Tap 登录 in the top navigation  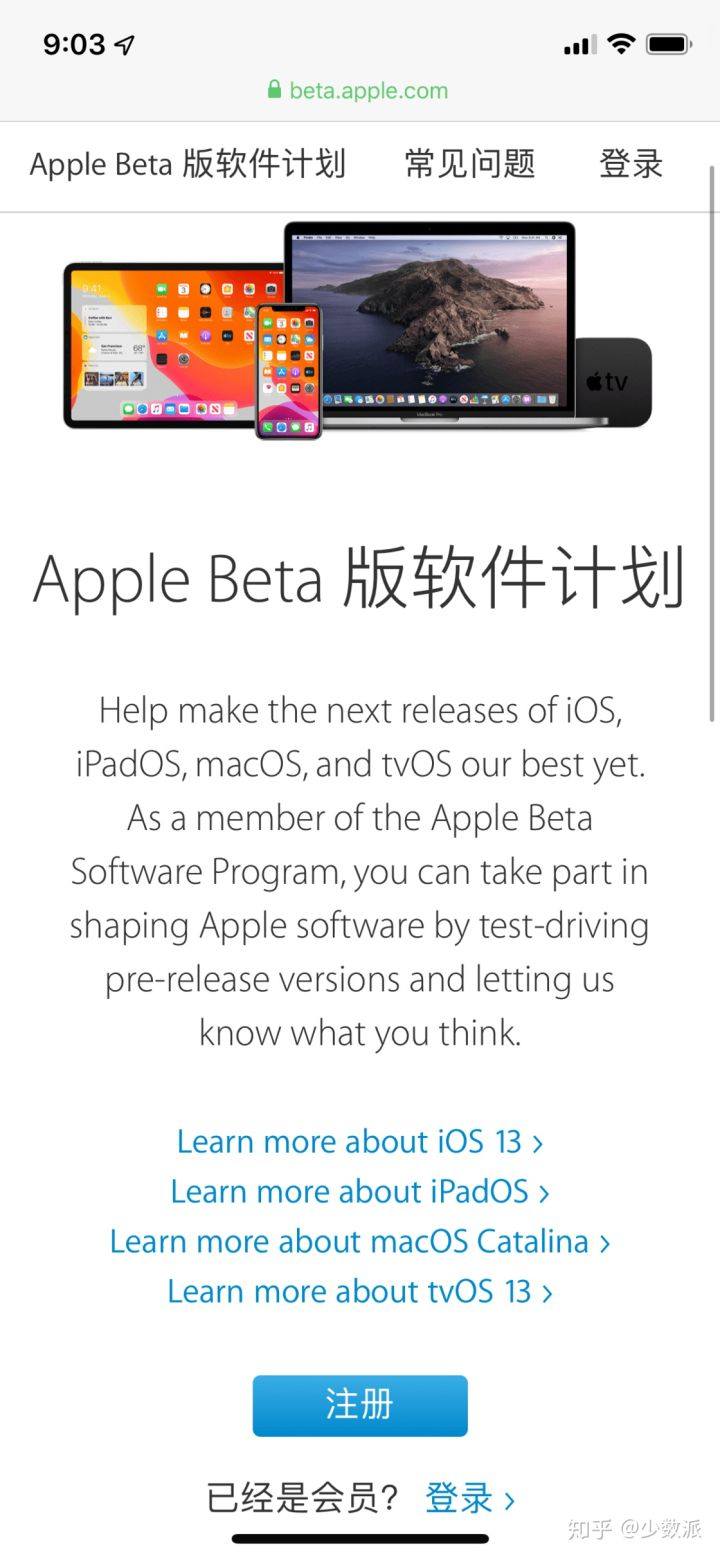click(x=630, y=164)
